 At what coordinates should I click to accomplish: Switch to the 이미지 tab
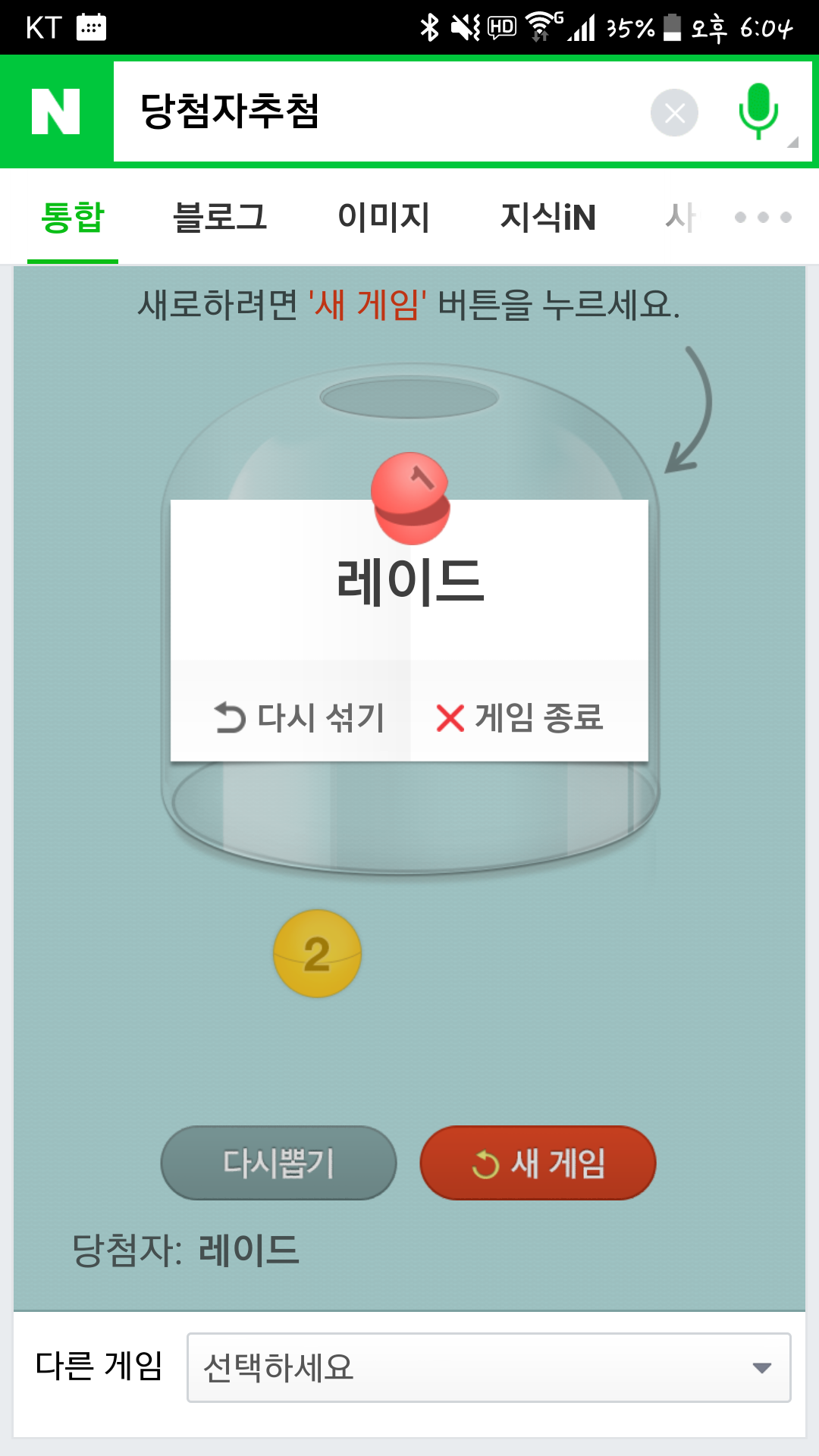pyautogui.click(x=384, y=218)
